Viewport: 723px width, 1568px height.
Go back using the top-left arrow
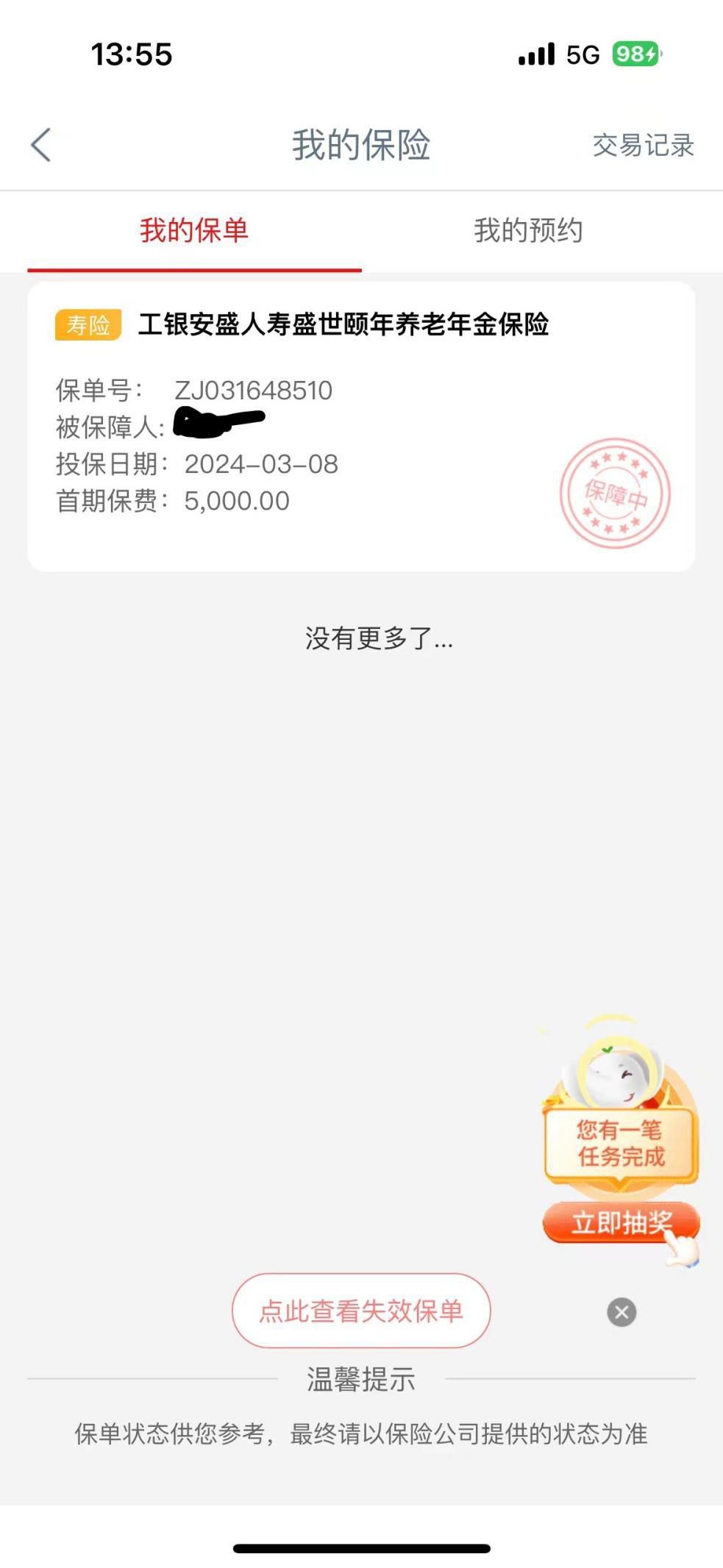tap(41, 145)
